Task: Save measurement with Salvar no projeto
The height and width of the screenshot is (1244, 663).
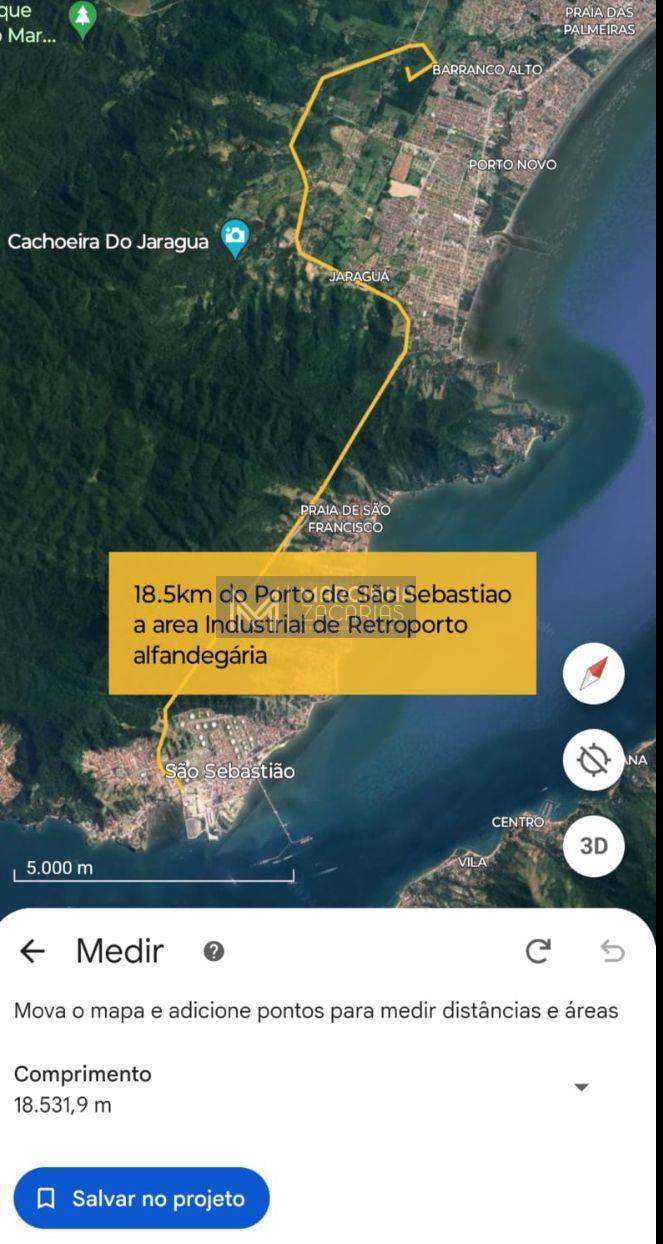Action: tap(141, 1198)
